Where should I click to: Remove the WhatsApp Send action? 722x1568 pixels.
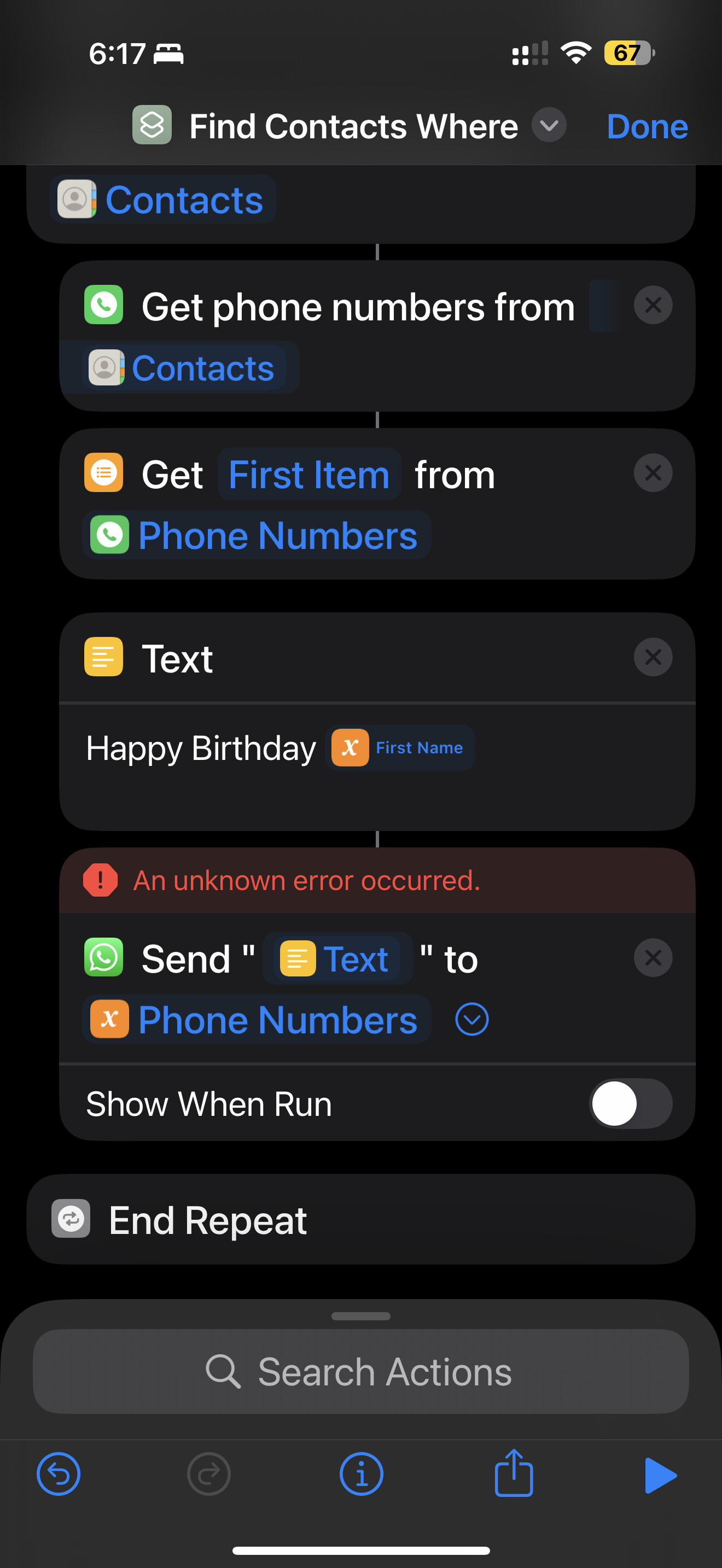pos(653,958)
